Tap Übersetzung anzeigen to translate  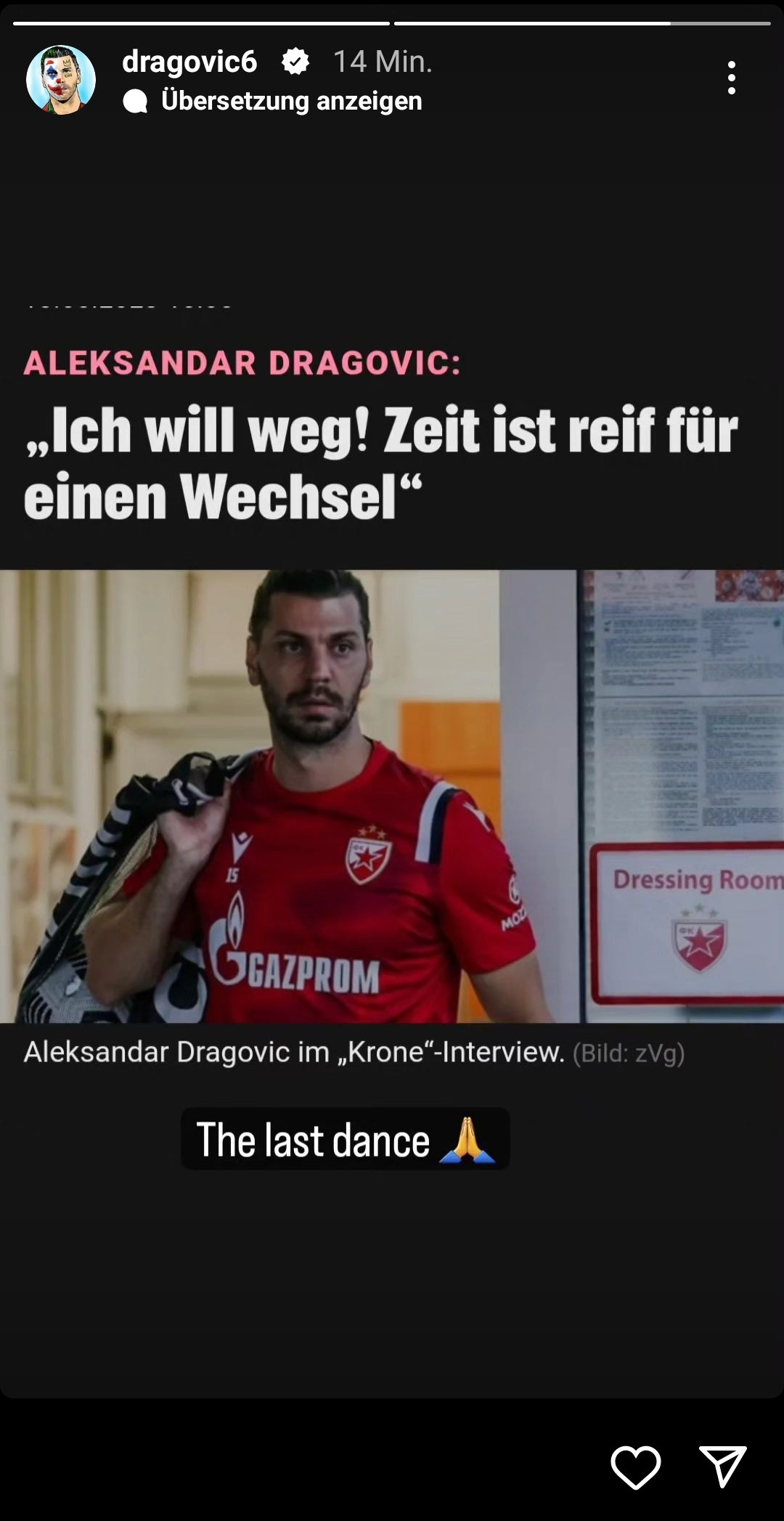point(291,101)
